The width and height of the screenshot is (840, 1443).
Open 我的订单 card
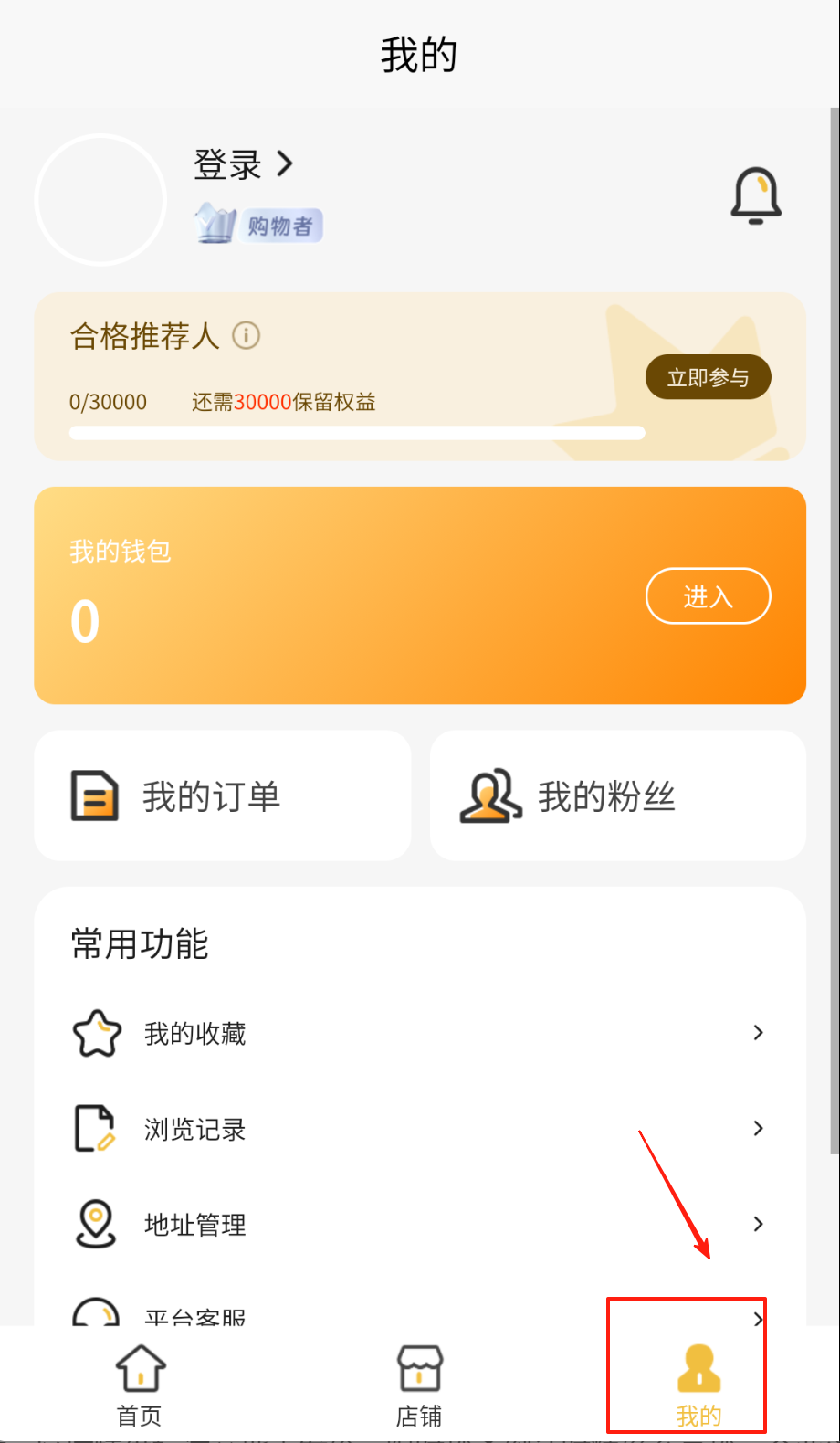(223, 795)
